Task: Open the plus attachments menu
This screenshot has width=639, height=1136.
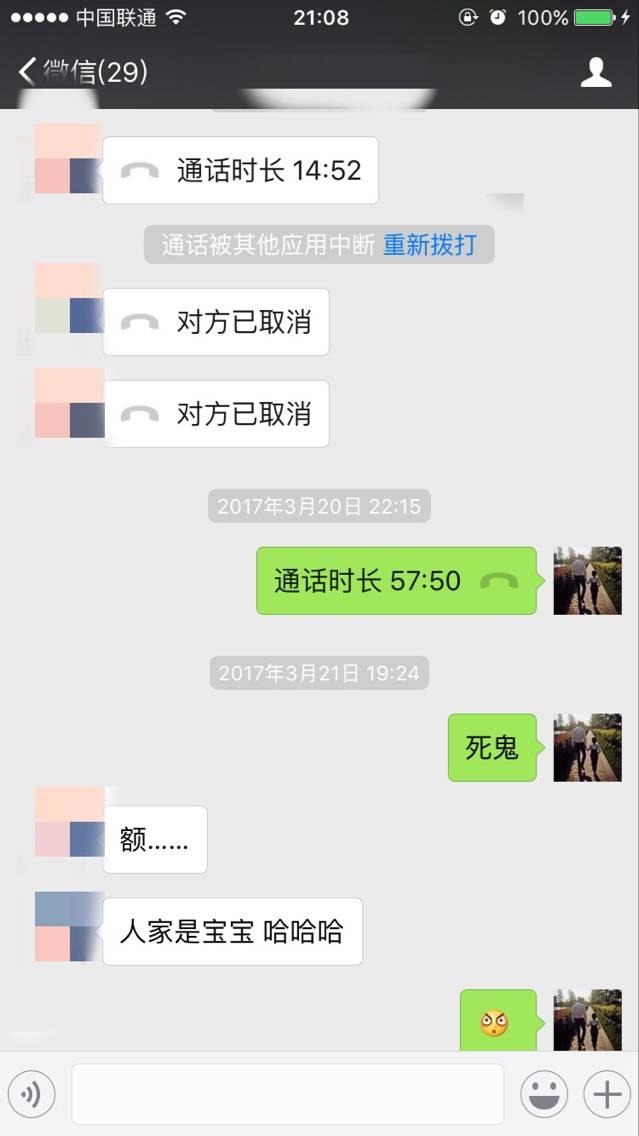Action: coord(607,1095)
